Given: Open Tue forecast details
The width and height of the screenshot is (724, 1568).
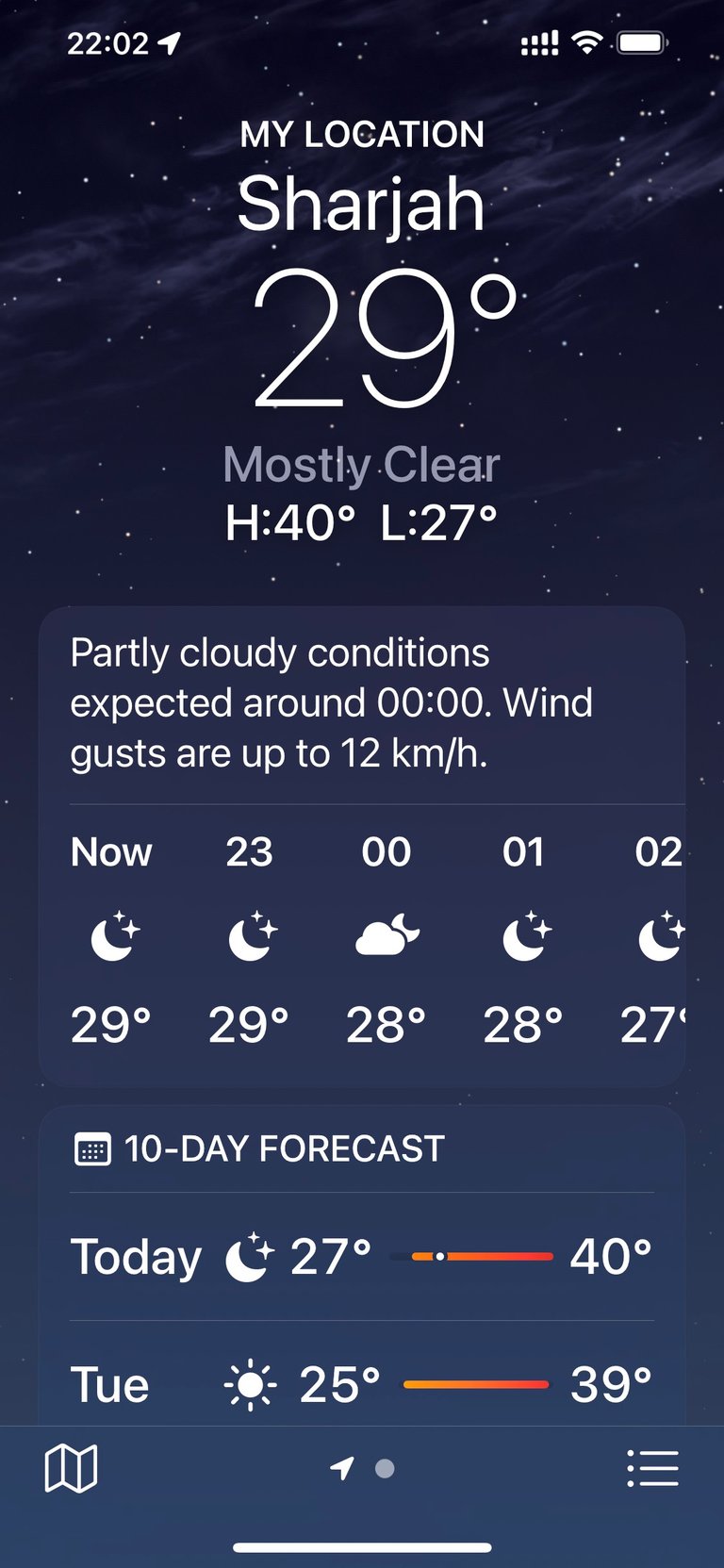Looking at the screenshot, I should (362, 1383).
